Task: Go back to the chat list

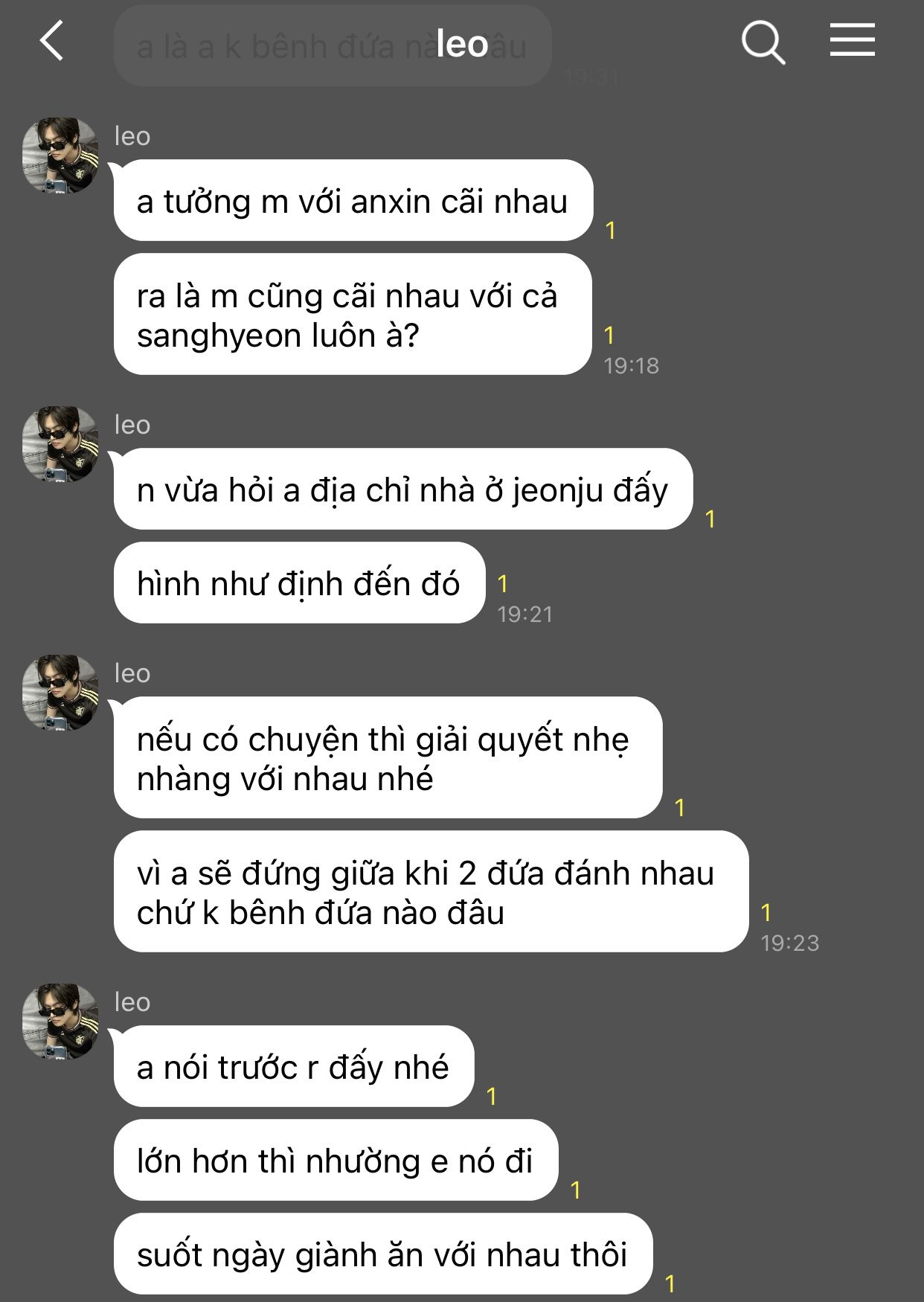Action: pyautogui.click(x=51, y=41)
